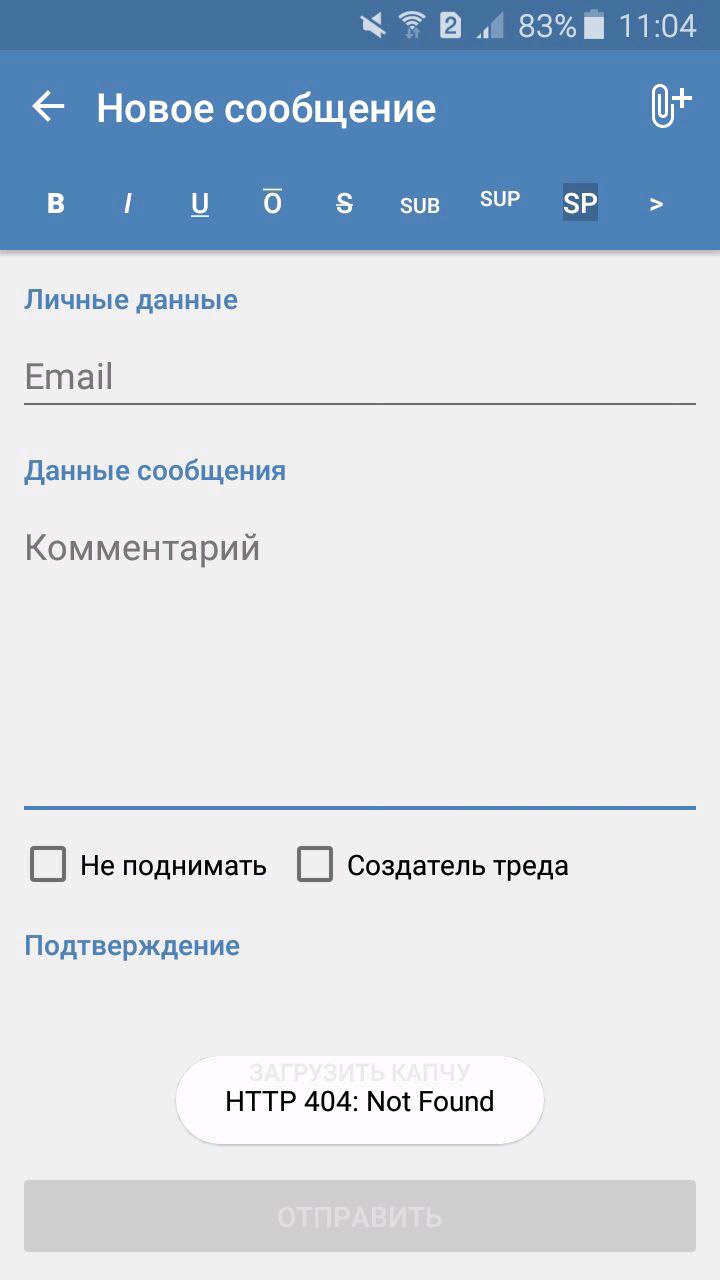720x1280 pixels.
Task: Apply italic formatting with I
Action: [x=128, y=204]
